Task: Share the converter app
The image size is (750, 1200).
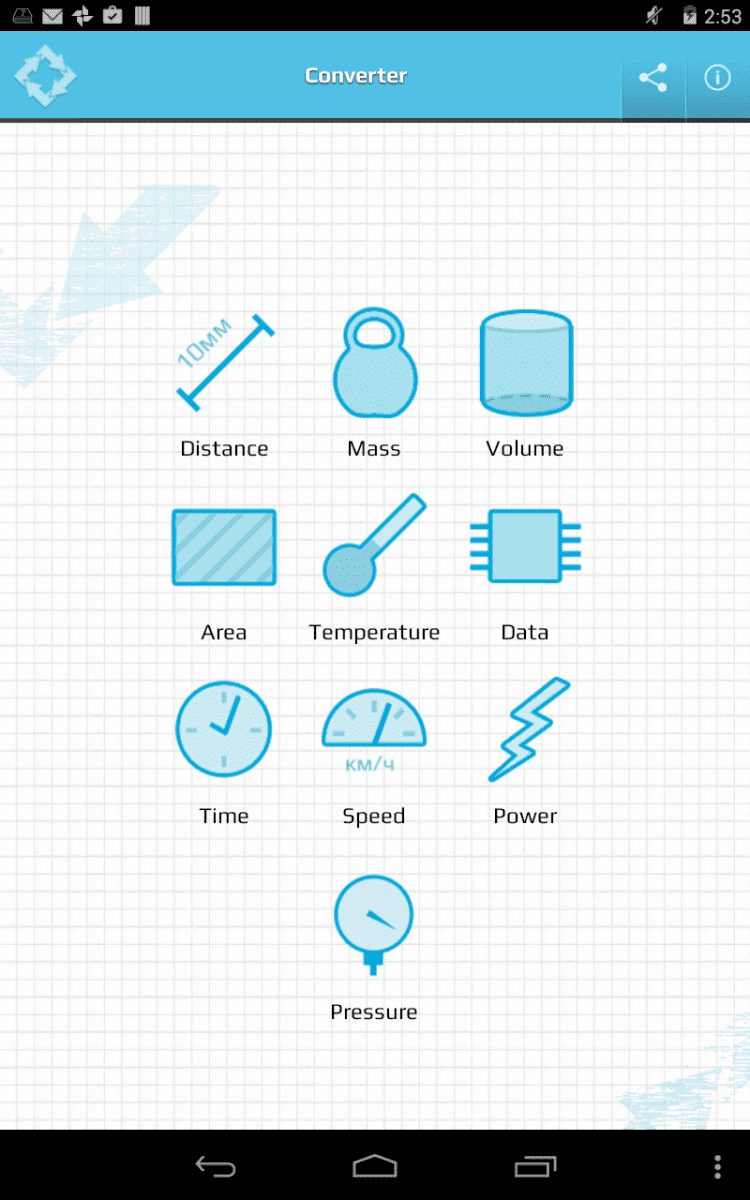Action: (653, 78)
